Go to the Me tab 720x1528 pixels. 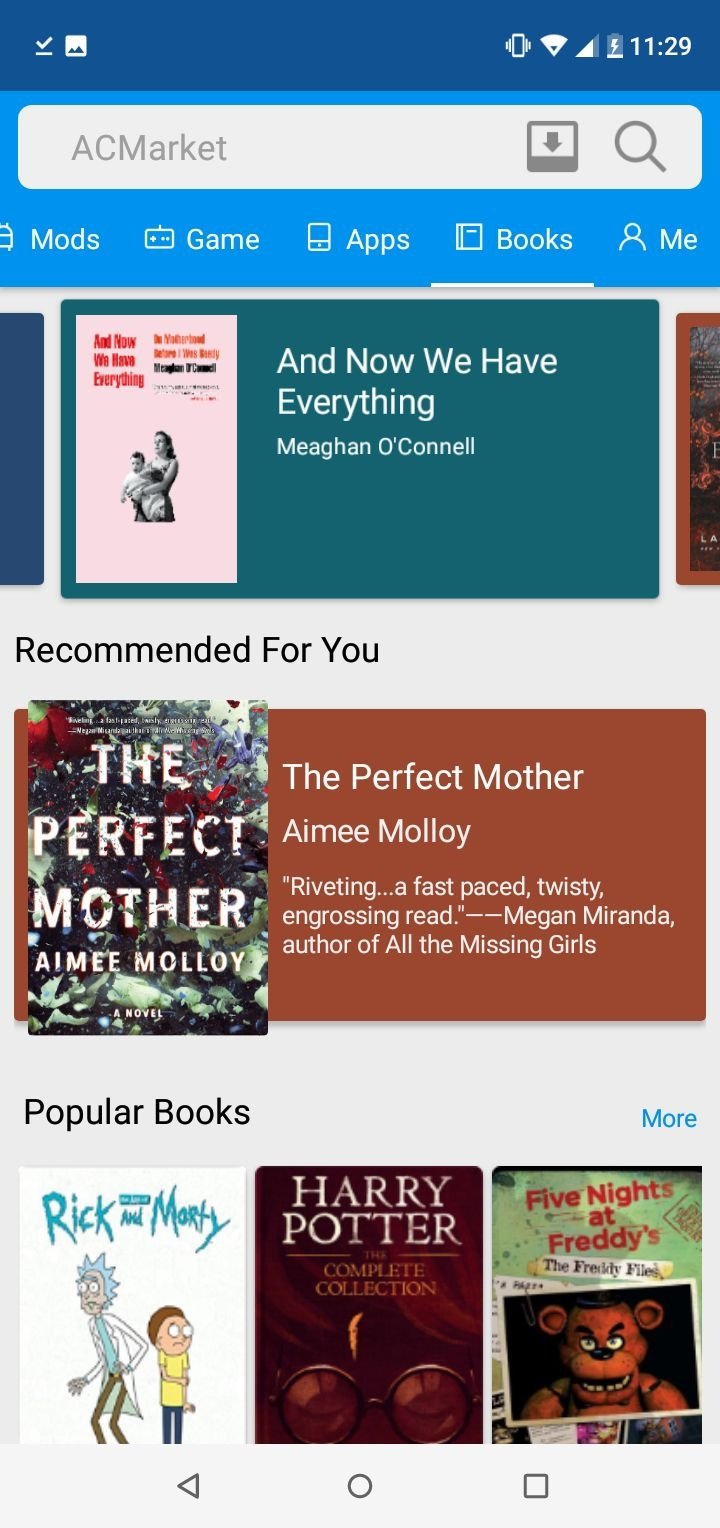click(x=658, y=239)
